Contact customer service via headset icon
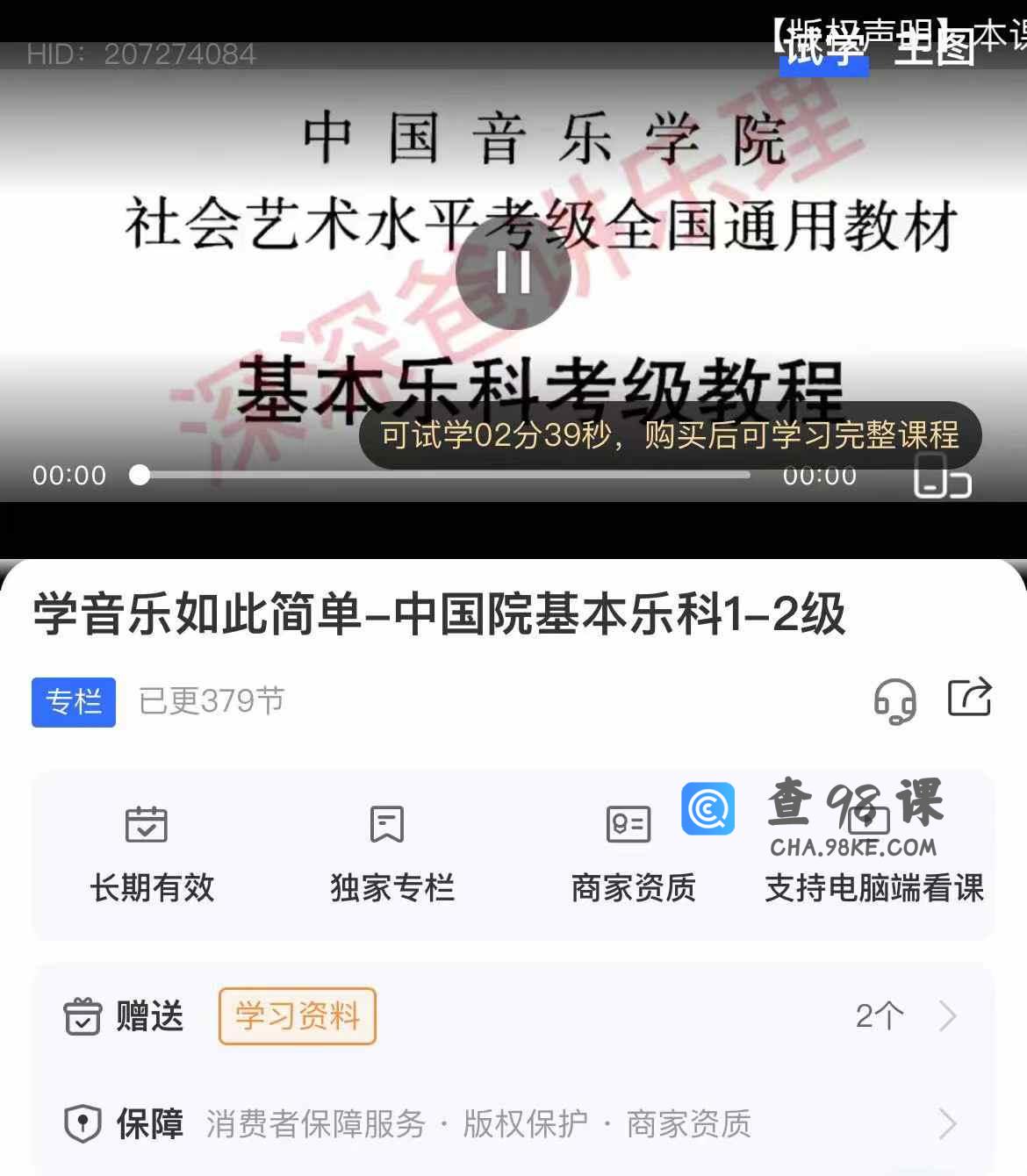Viewport: 1027px width, 1176px height. tap(894, 700)
